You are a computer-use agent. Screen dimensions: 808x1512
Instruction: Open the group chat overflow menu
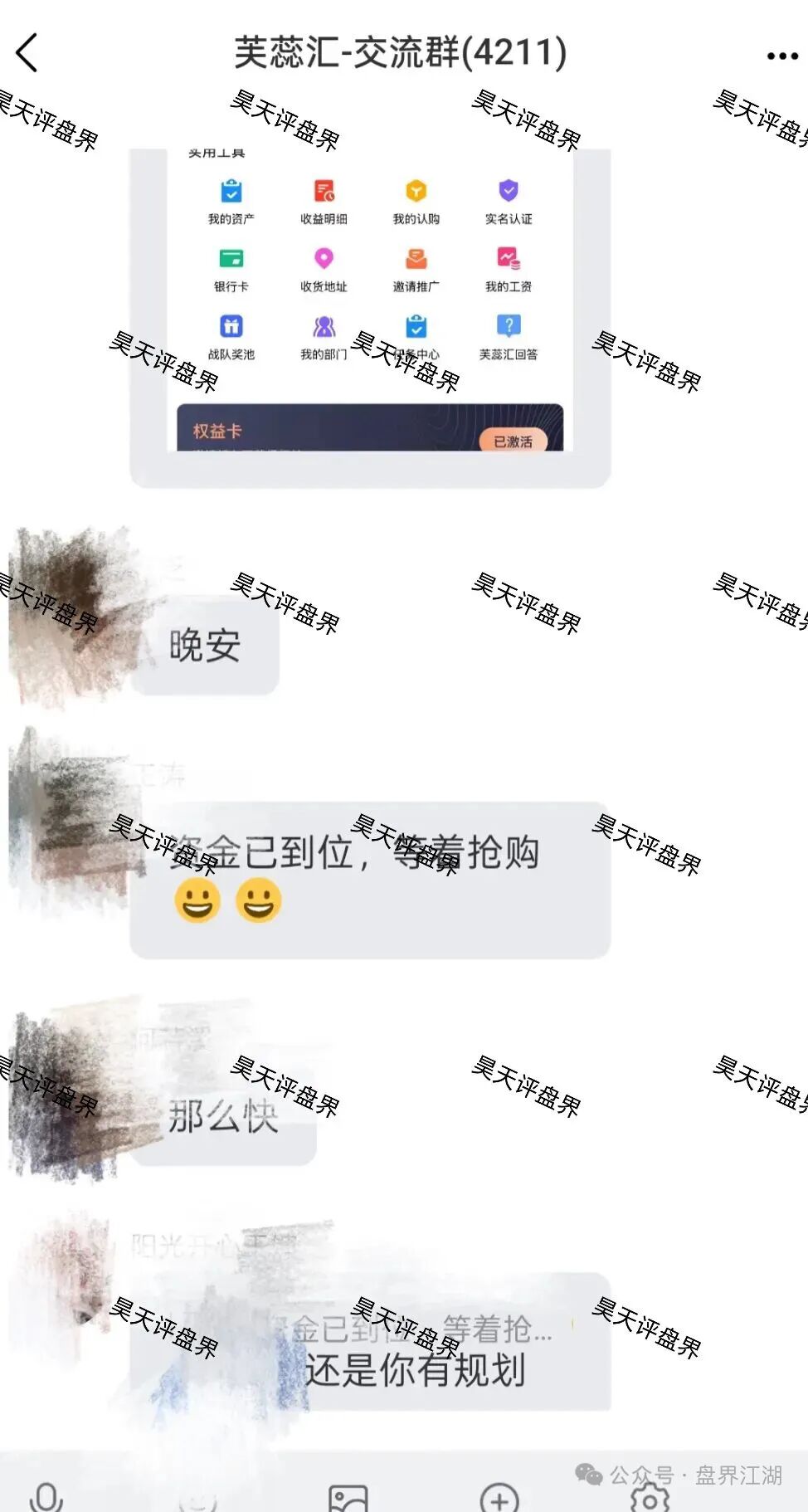pyautogui.click(x=781, y=56)
